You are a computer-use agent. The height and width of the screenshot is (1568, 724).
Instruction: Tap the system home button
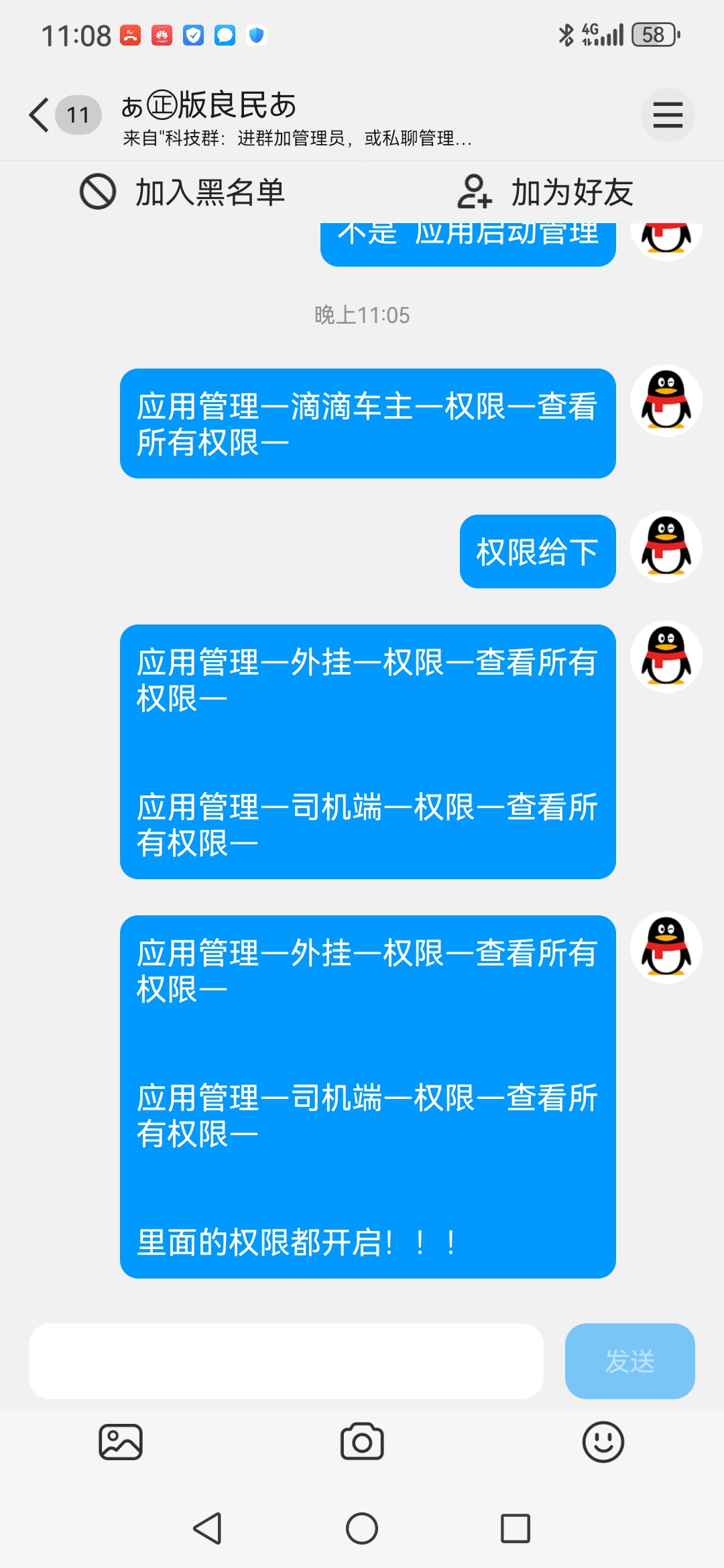362,1528
